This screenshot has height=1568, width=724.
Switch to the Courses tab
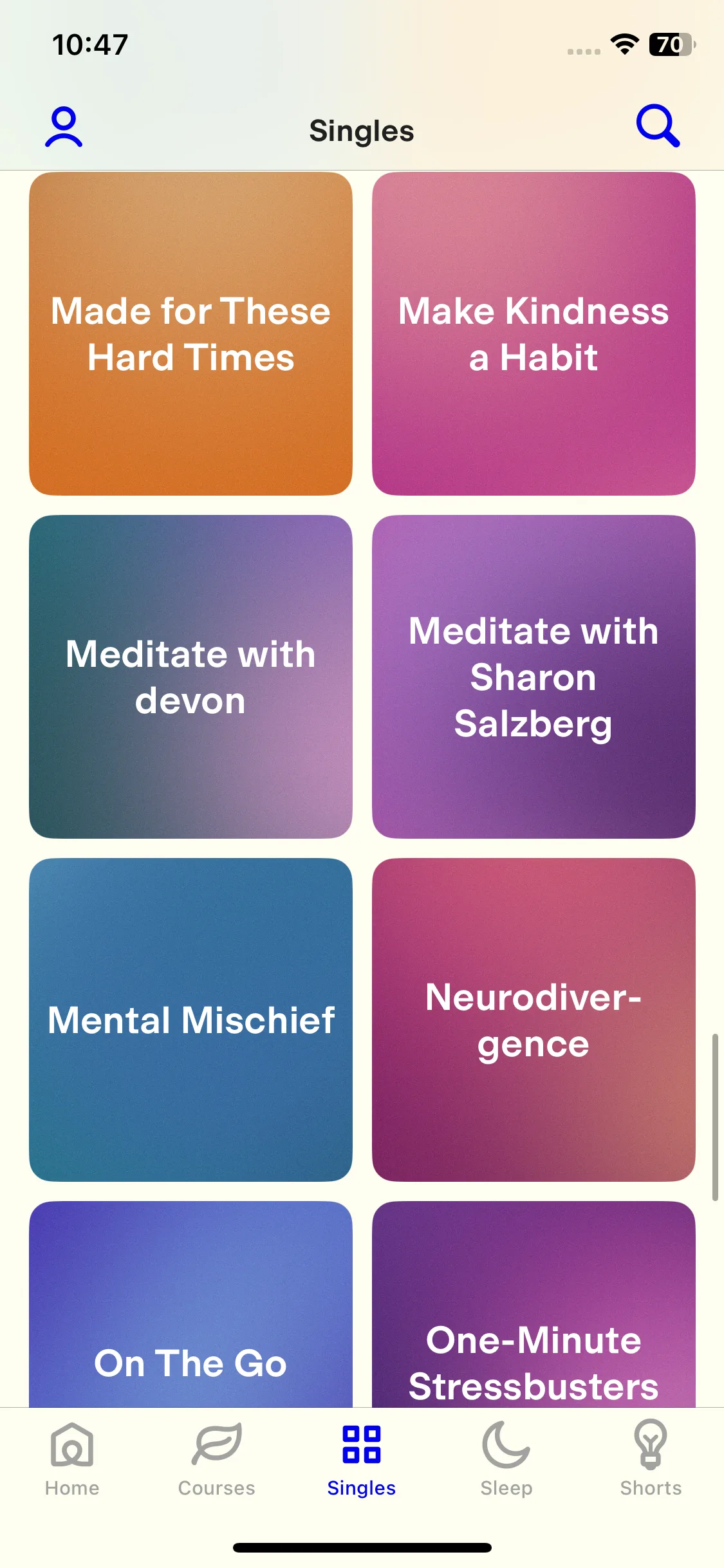[x=217, y=1459]
